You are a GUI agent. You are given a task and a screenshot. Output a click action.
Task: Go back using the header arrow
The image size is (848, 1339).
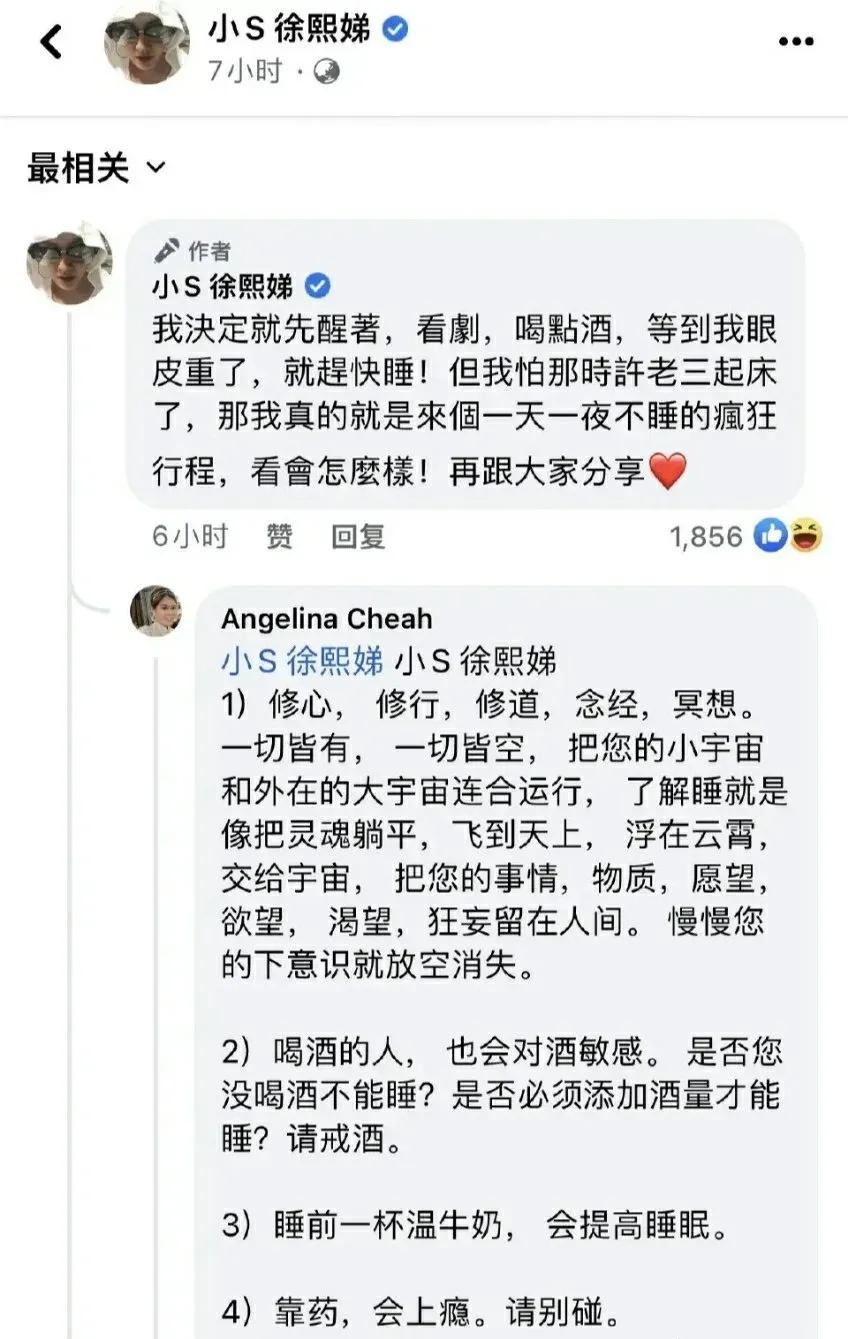pos(51,41)
